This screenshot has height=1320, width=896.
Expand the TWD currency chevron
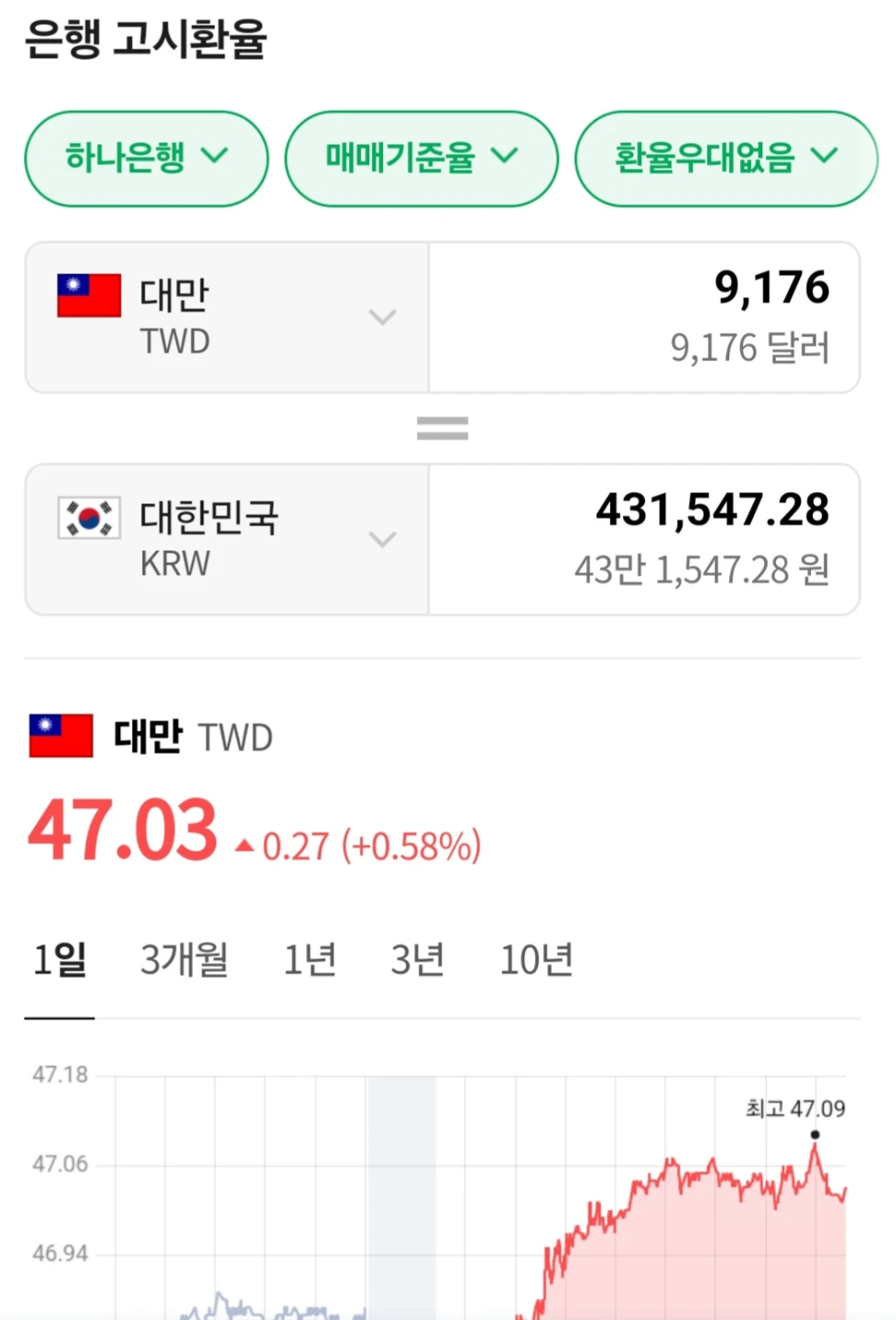[x=382, y=316]
